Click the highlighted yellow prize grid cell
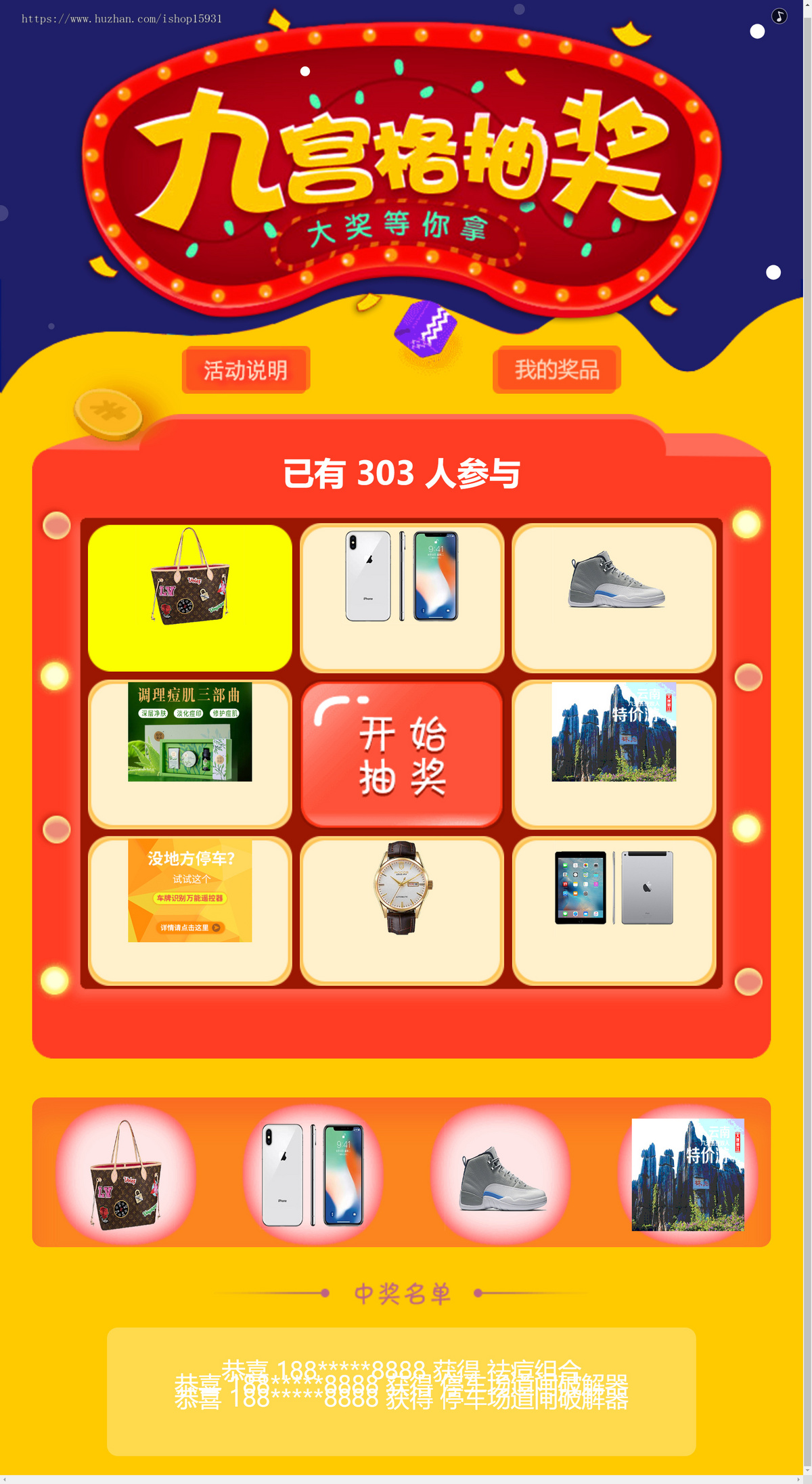Image resolution: width=812 pixels, height=1484 pixels. [x=190, y=598]
